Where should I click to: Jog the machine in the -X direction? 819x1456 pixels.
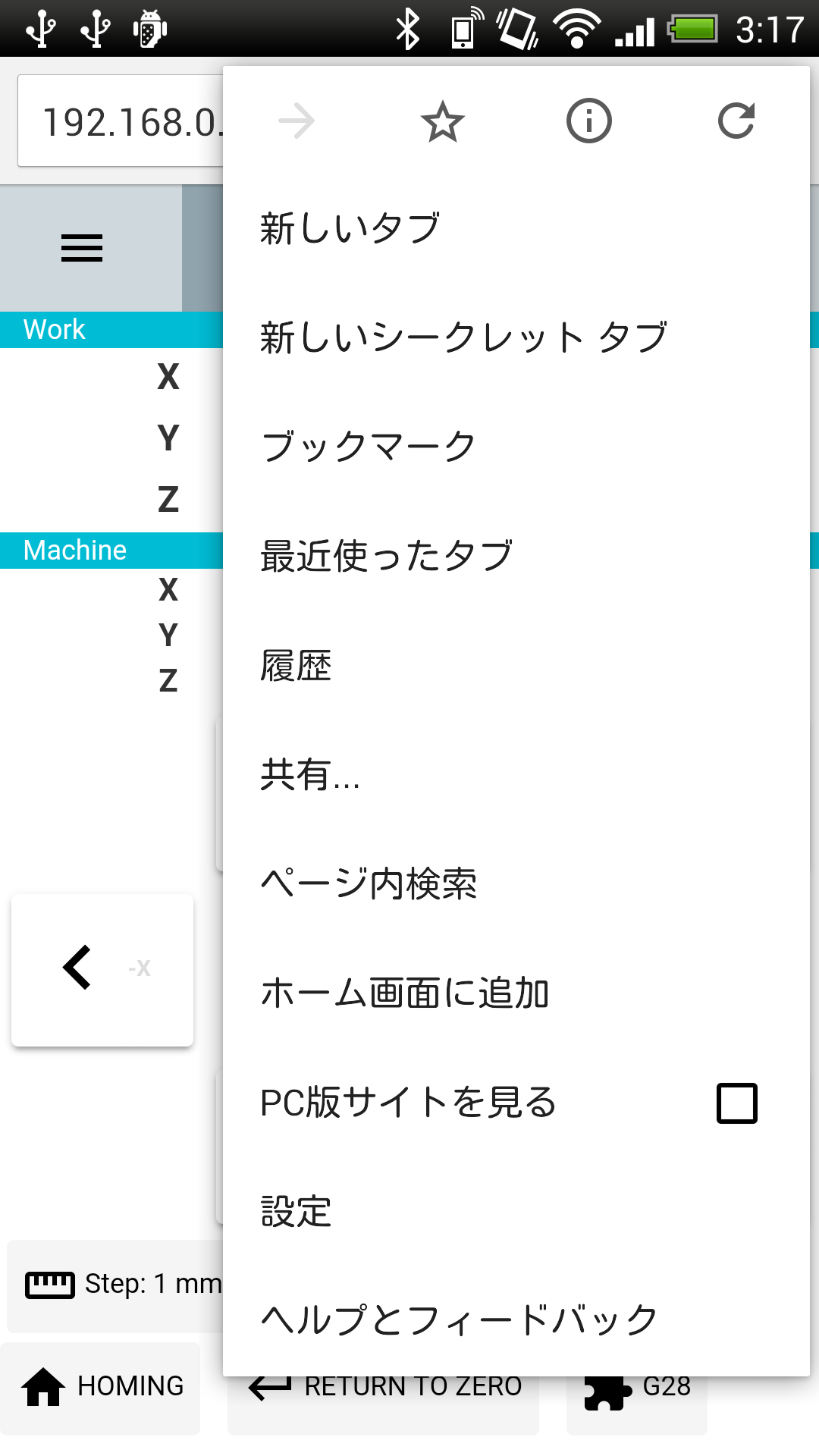tap(102, 969)
